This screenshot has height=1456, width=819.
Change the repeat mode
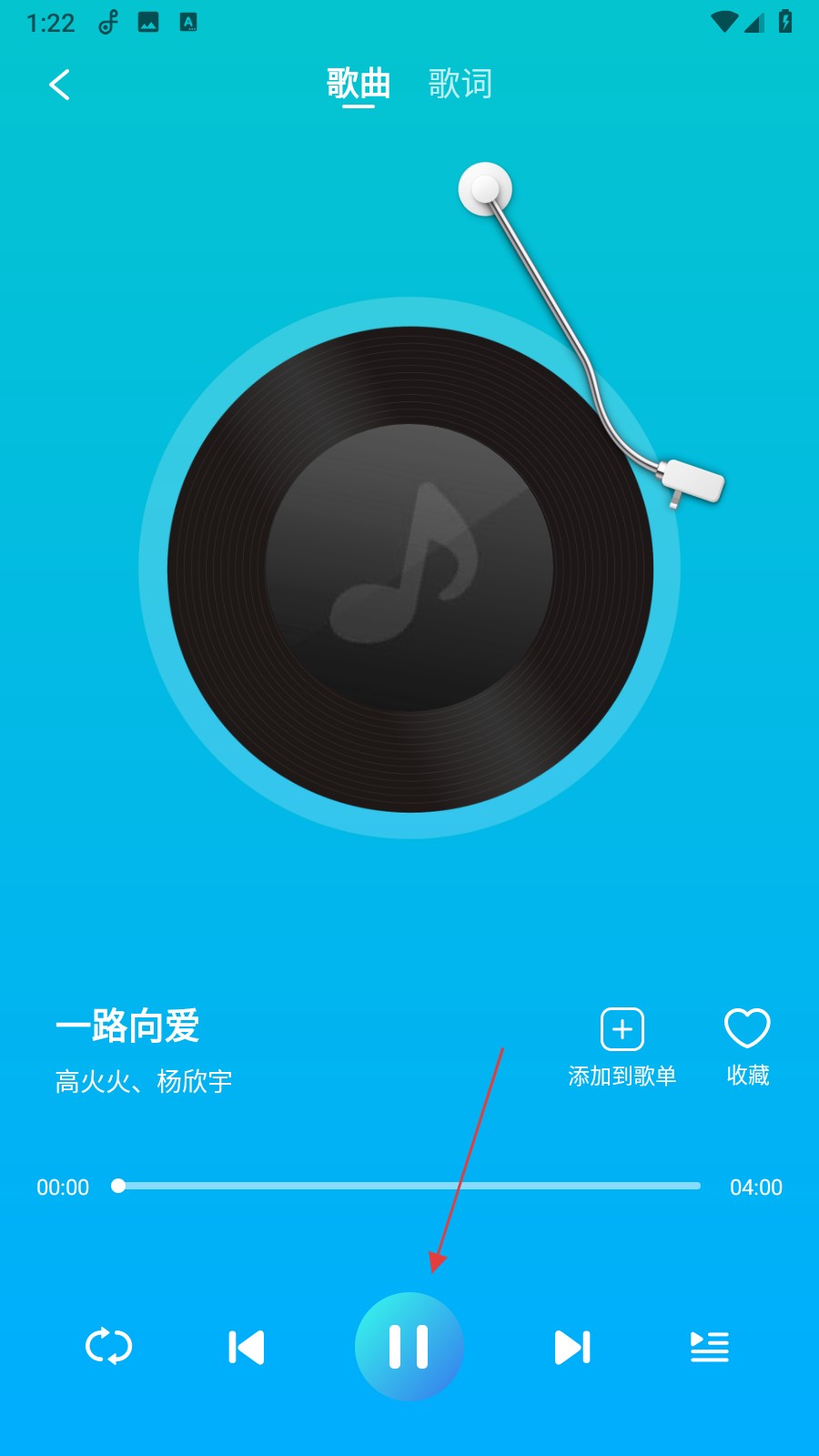(x=108, y=1347)
